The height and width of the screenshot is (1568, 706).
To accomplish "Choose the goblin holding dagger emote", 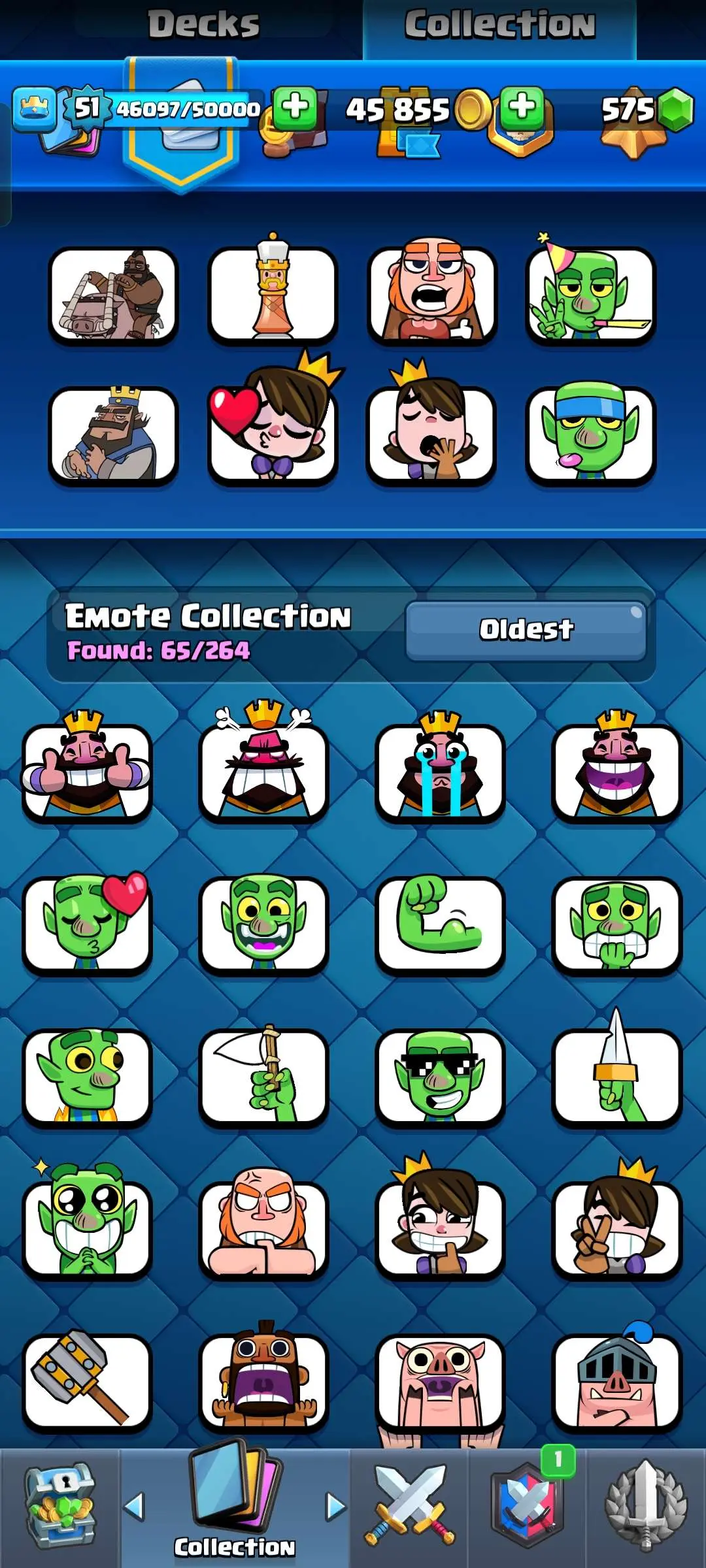I will pyautogui.click(x=616, y=1075).
